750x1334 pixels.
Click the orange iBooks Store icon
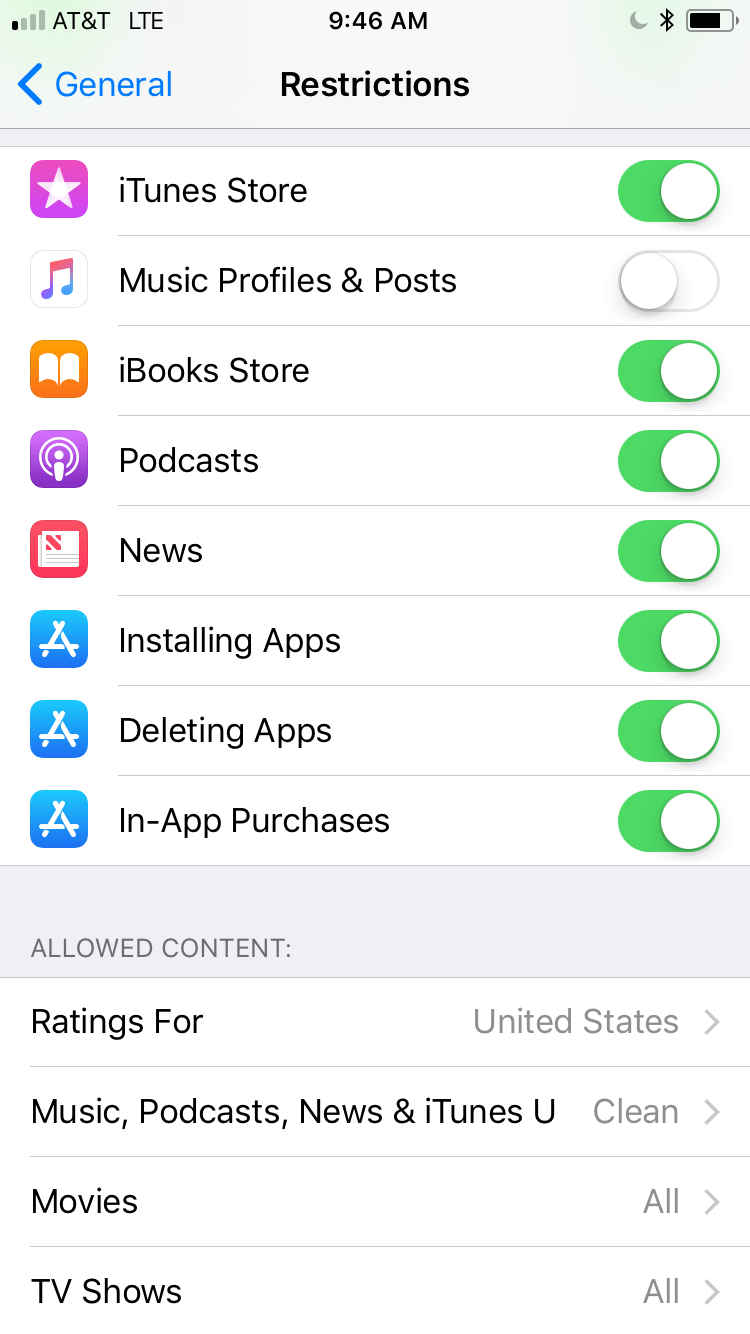pos(58,370)
